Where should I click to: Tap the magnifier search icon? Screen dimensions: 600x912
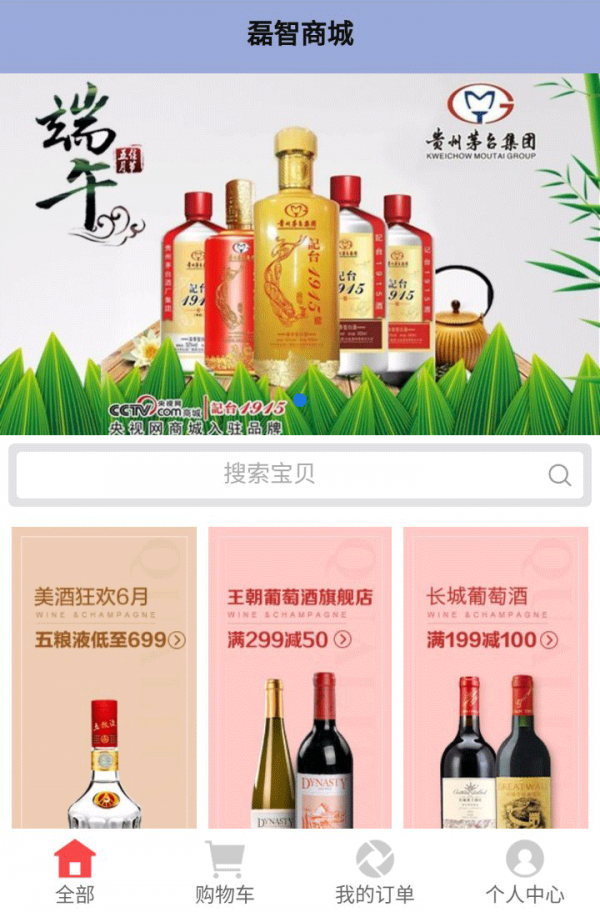[560, 475]
